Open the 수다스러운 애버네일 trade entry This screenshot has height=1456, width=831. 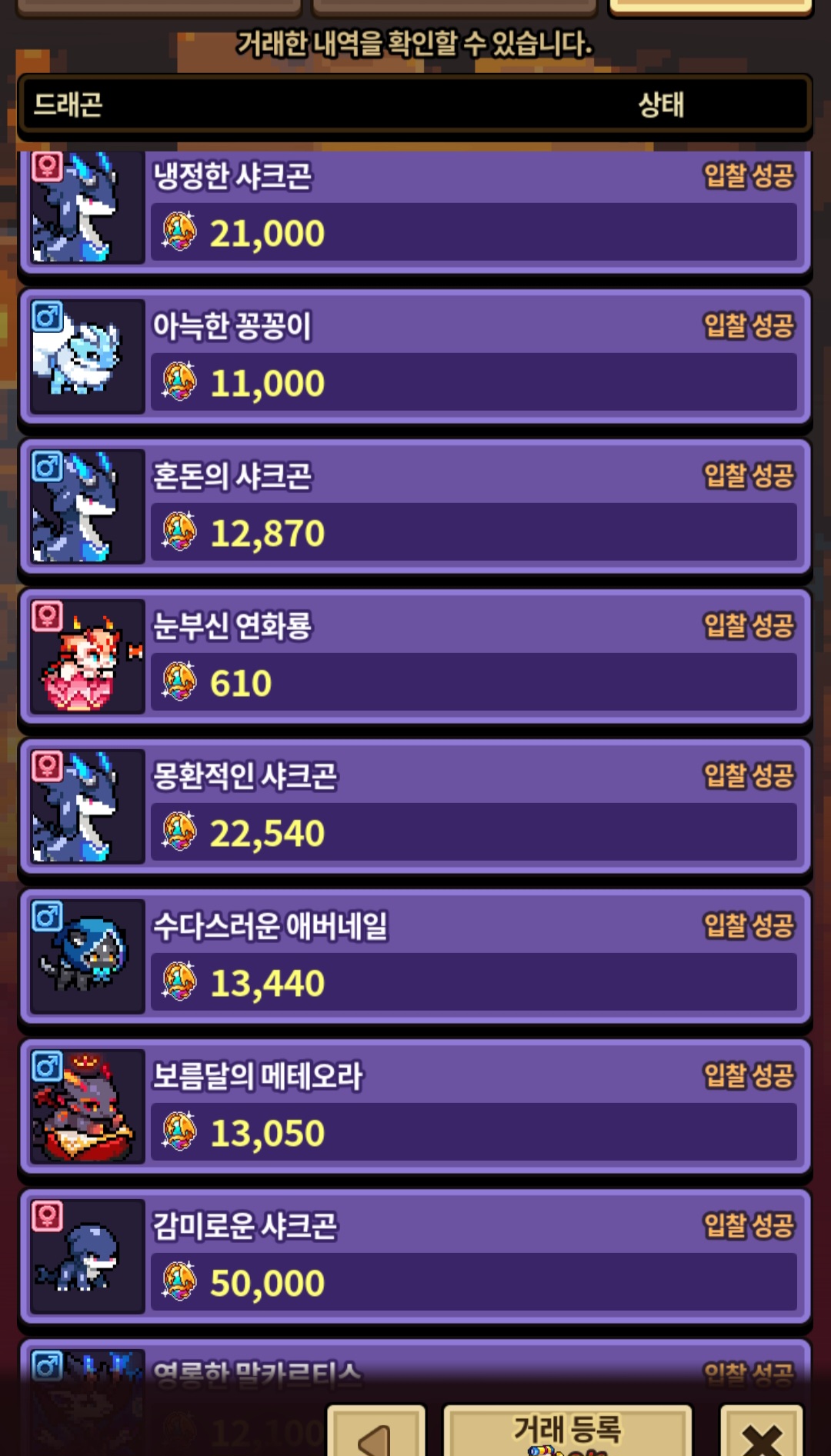point(415,957)
